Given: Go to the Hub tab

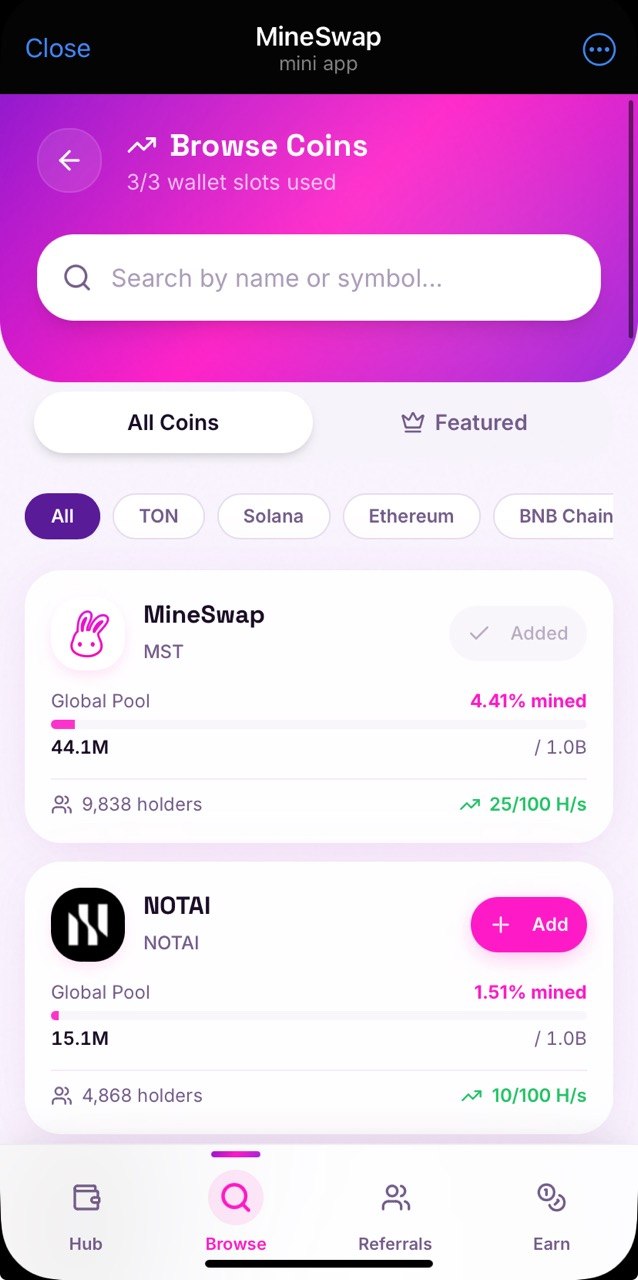Looking at the screenshot, I should coord(86,1214).
